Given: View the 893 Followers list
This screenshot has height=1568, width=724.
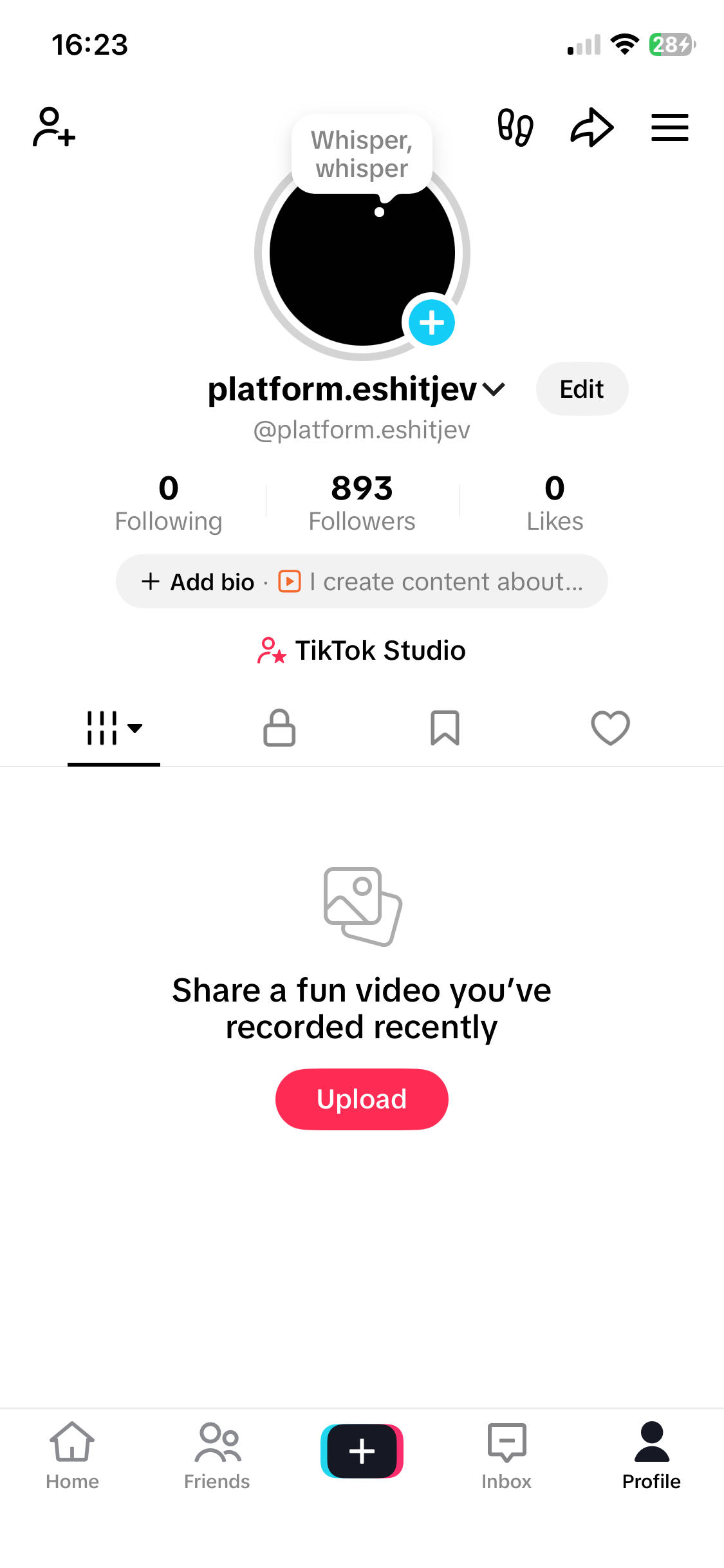Looking at the screenshot, I should click(362, 503).
